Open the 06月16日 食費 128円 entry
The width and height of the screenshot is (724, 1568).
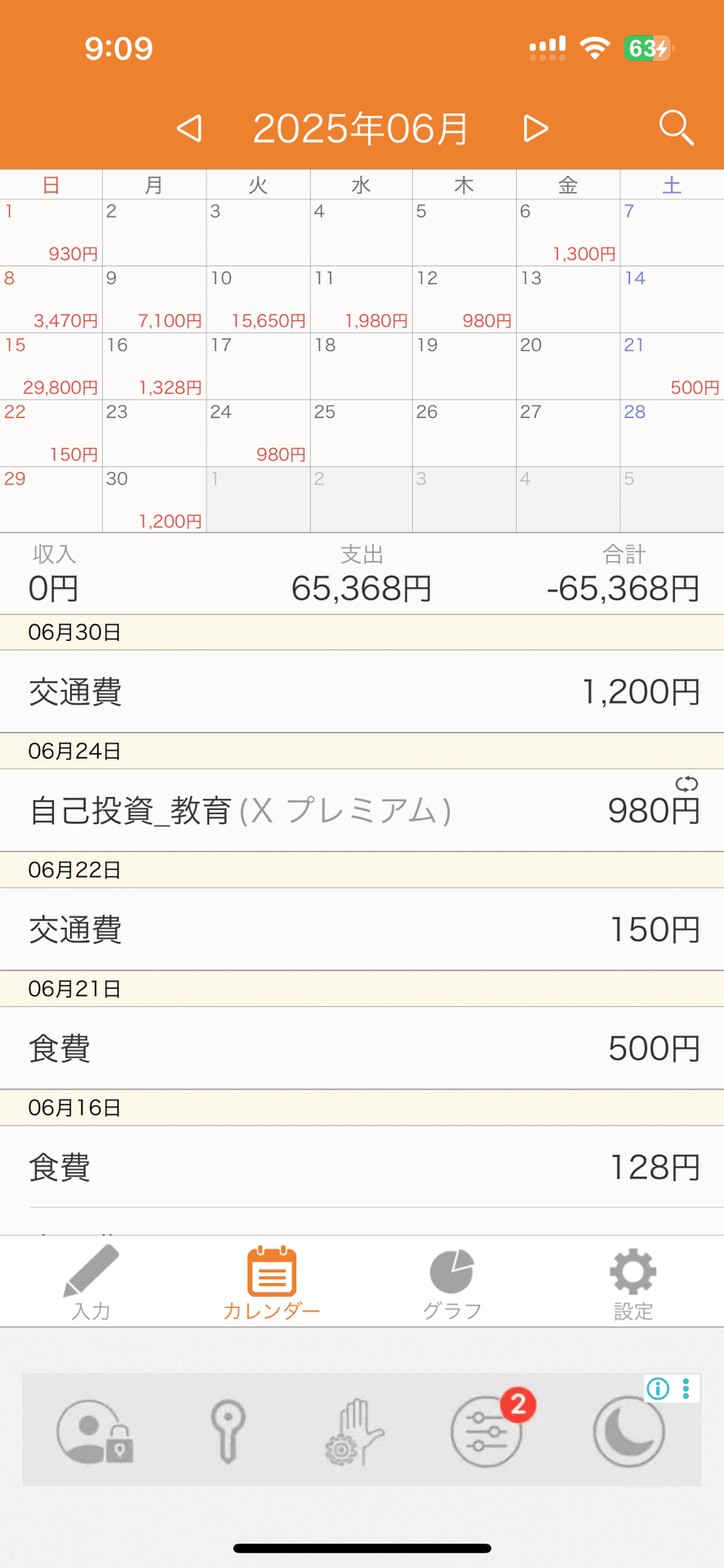click(362, 1167)
